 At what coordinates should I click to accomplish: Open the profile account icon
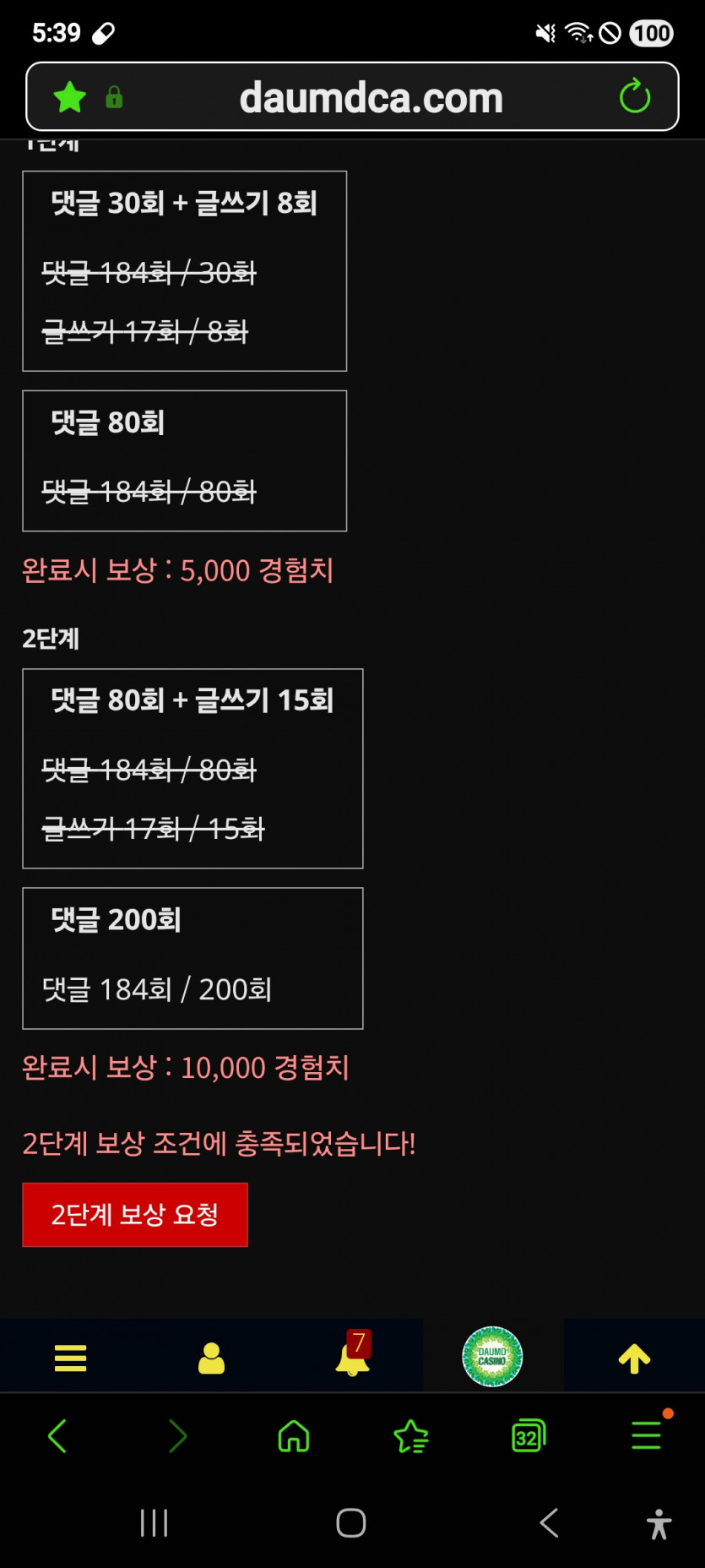click(x=210, y=1356)
